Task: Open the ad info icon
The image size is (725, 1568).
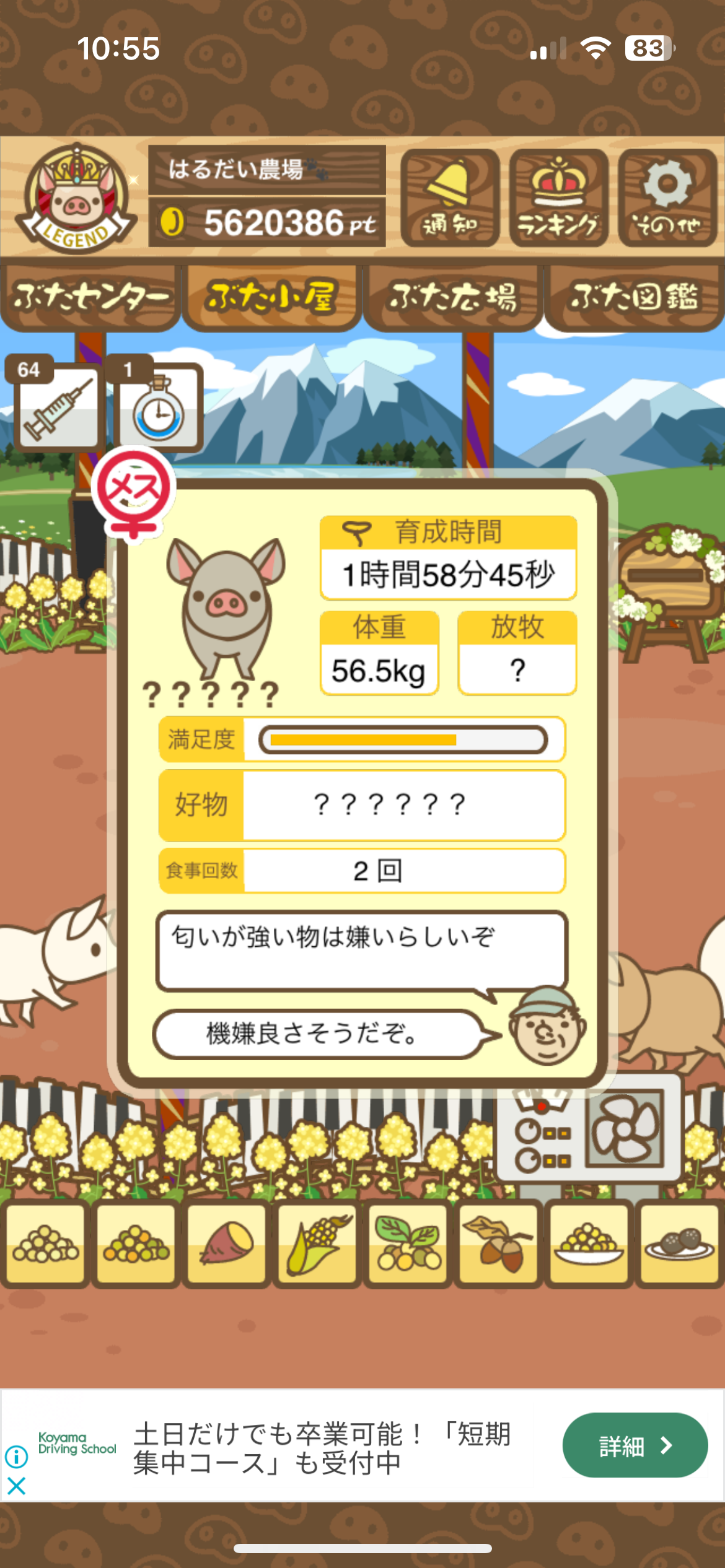Action: coord(16,1456)
